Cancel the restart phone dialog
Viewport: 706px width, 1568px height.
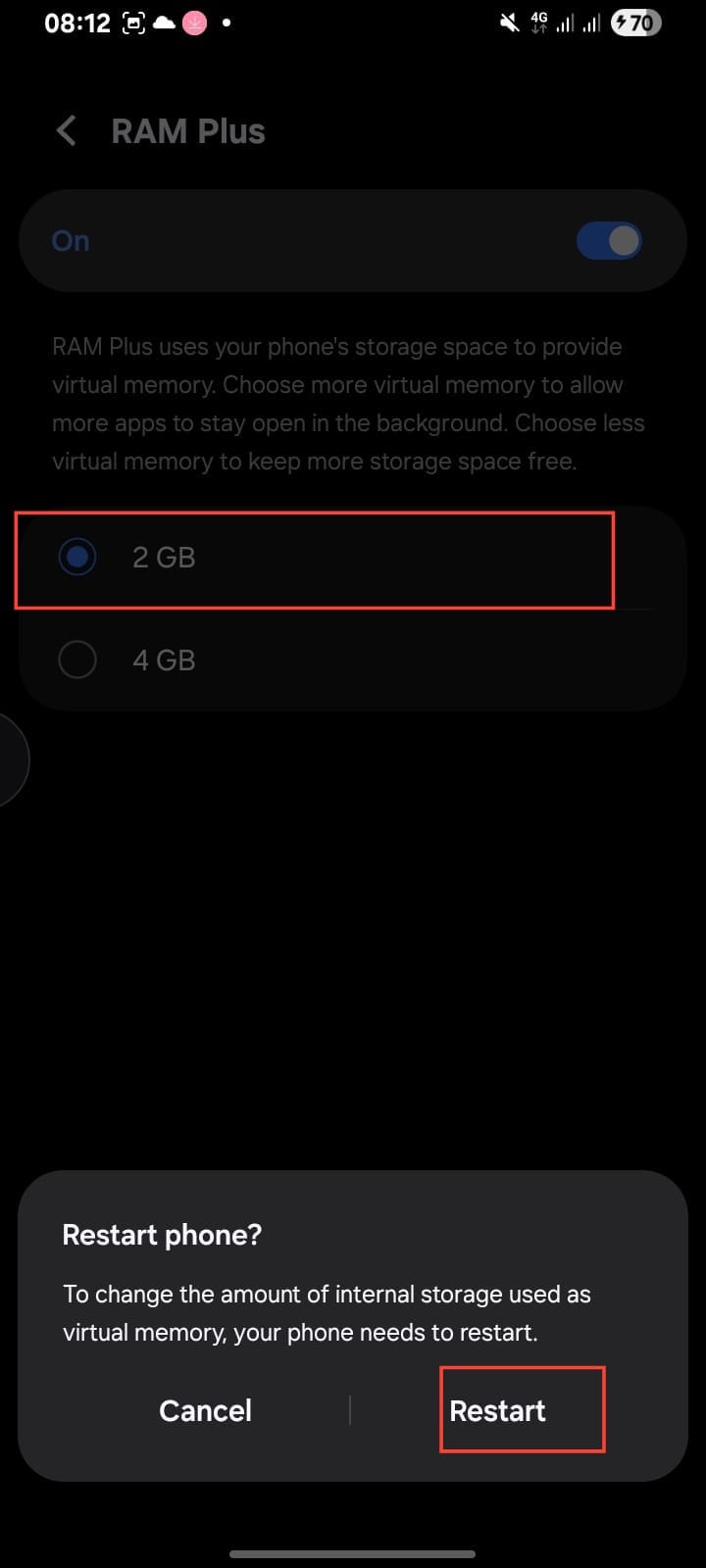click(206, 1410)
